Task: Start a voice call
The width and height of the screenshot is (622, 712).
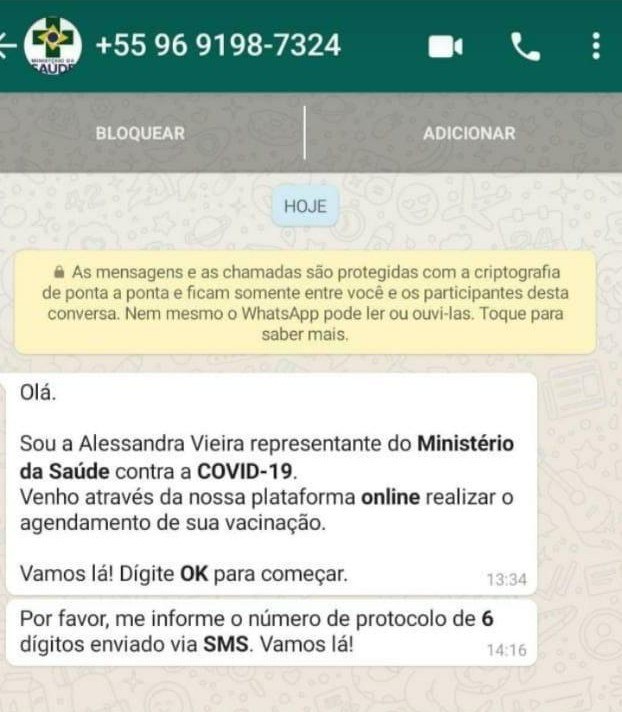Action: [x=524, y=46]
